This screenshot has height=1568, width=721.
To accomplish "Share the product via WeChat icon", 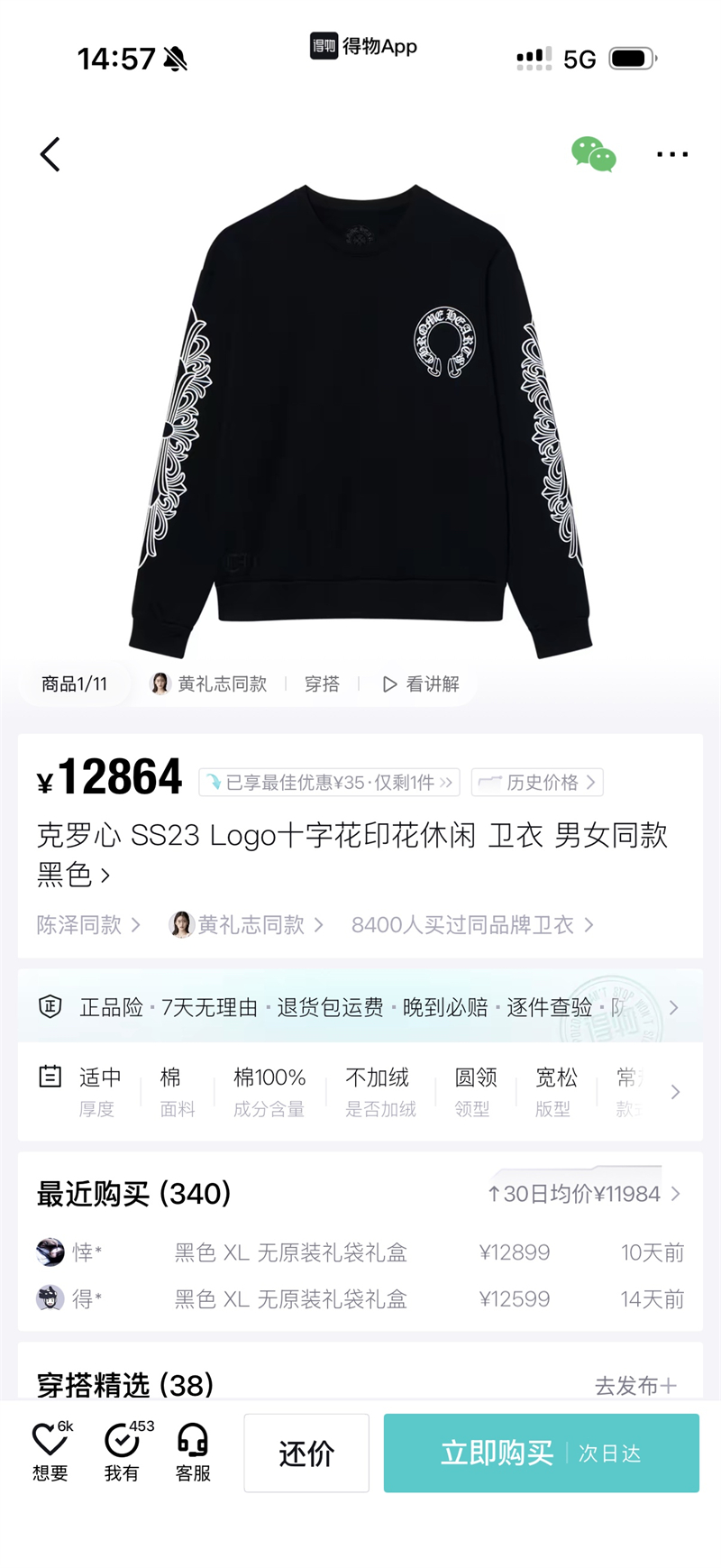I will tap(593, 154).
